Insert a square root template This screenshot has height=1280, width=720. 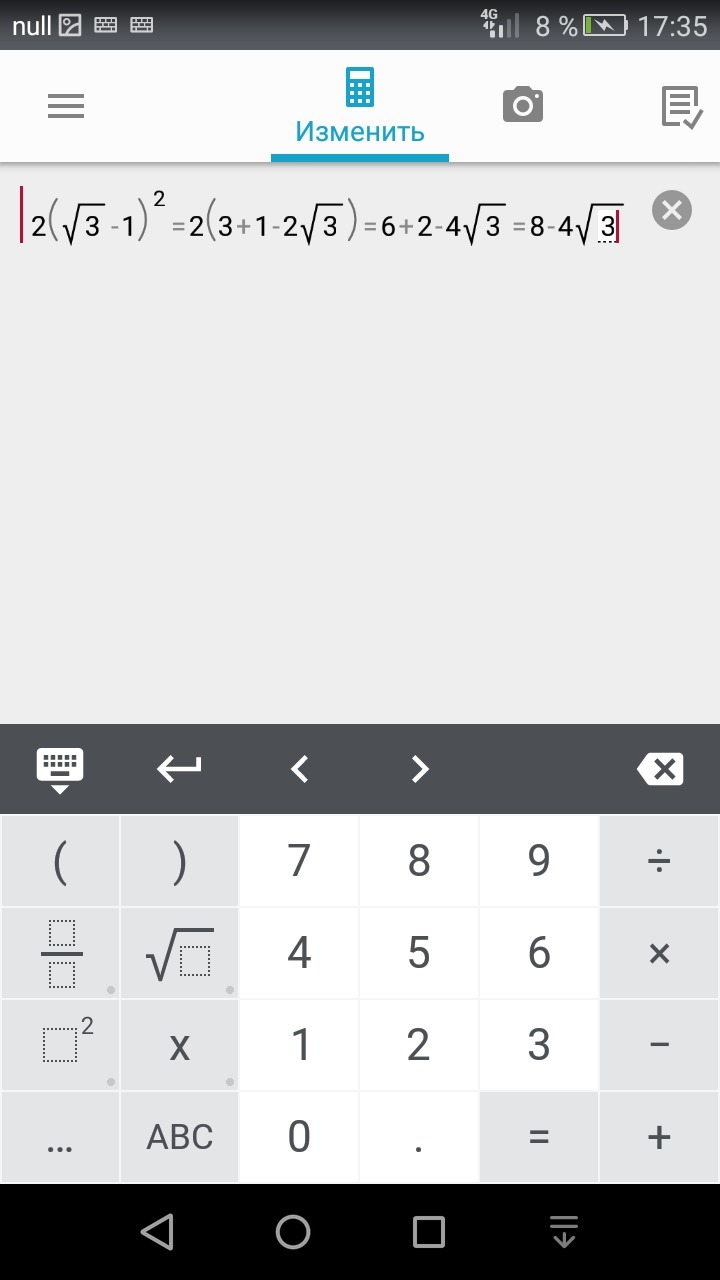(x=180, y=953)
